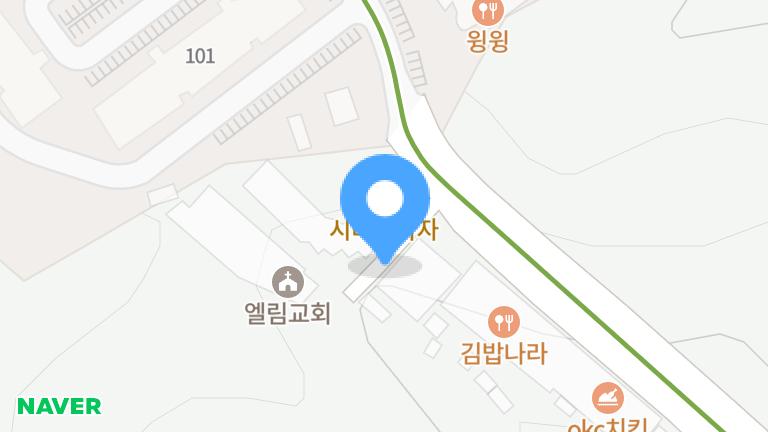The height and width of the screenshot is (432, 768).
Task: Select the okc치킨 marker
Action: pyautogui.click(x=607, y=399)
